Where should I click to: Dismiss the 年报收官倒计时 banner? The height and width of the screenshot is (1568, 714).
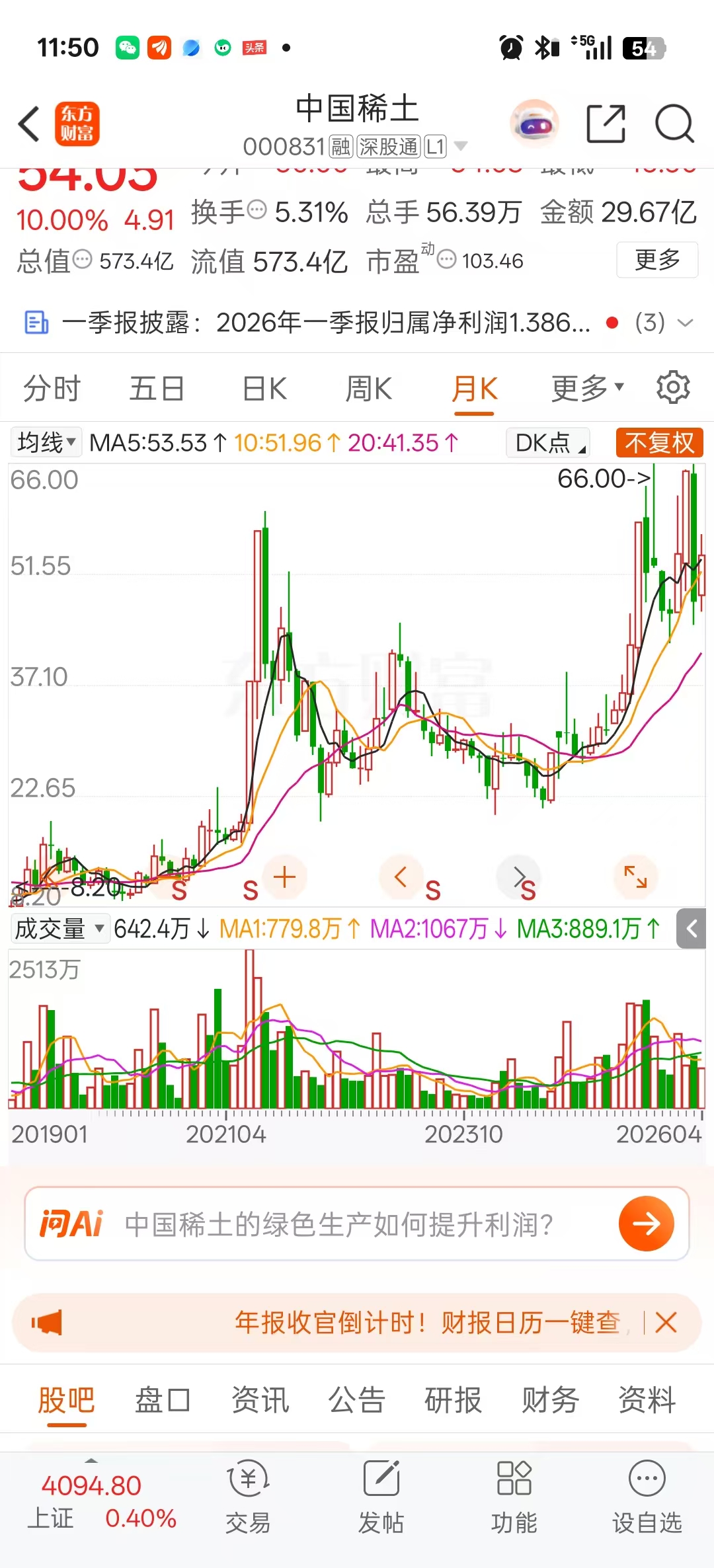pos(666,1323)
